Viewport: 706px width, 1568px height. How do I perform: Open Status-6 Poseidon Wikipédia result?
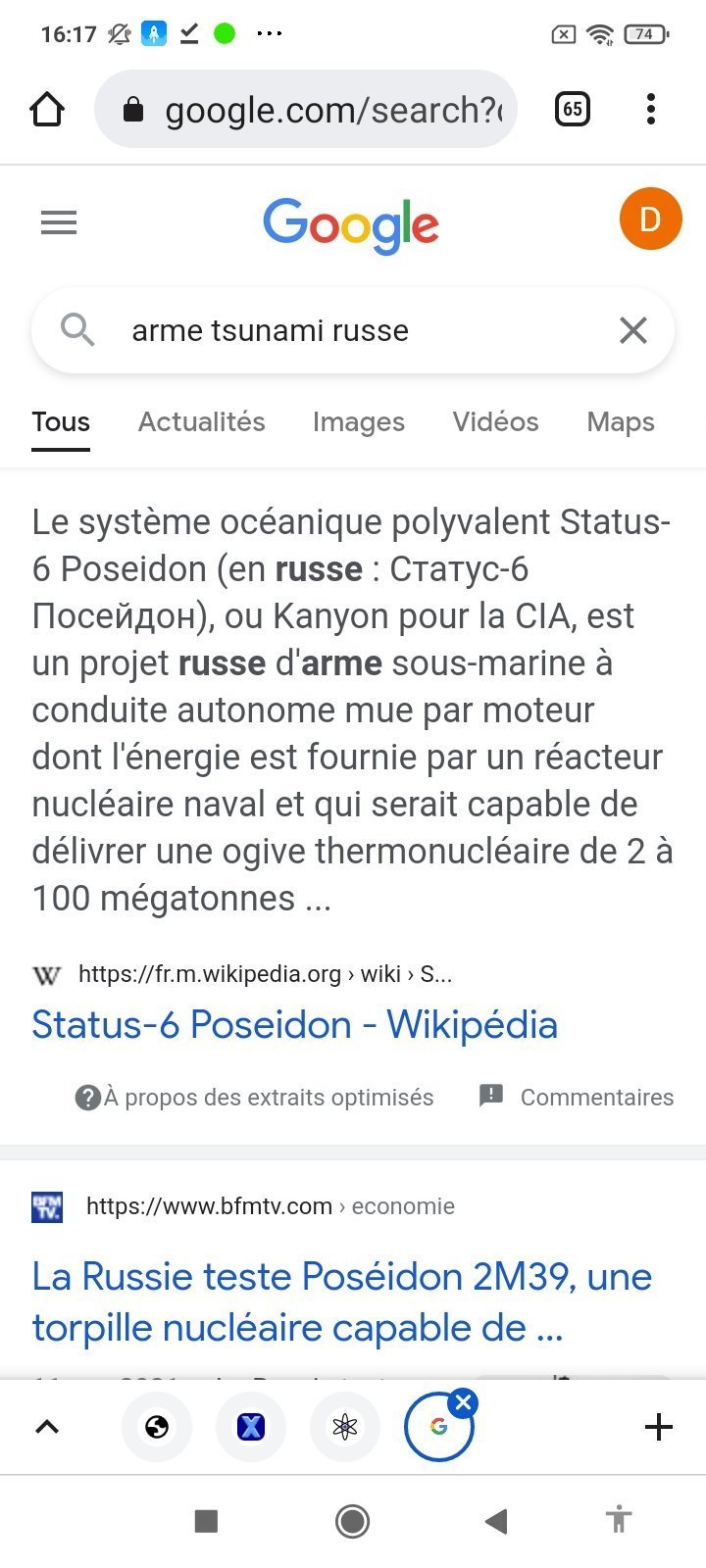tap(294, 1025)
